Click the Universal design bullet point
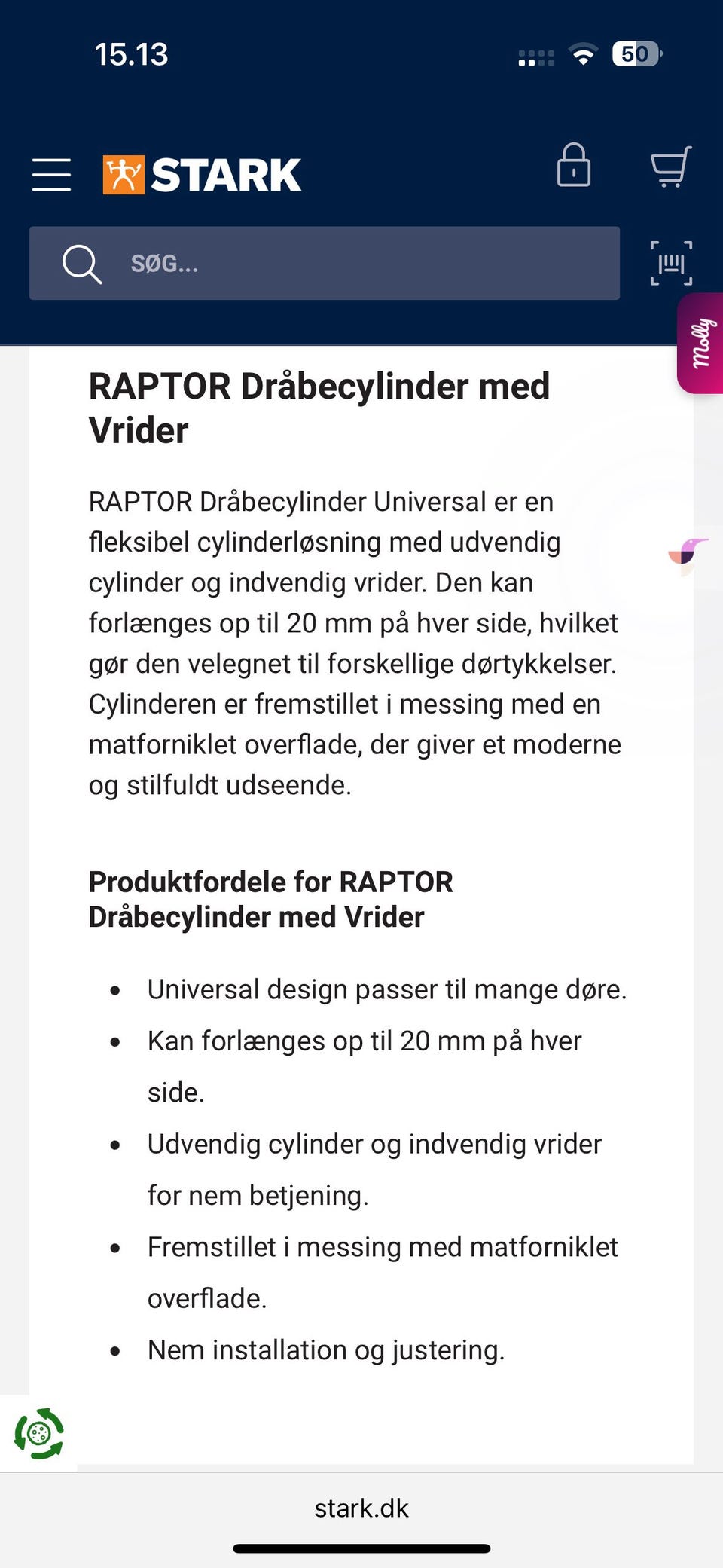Screen dimensions: 723x1568 click(x=387, y=988)
